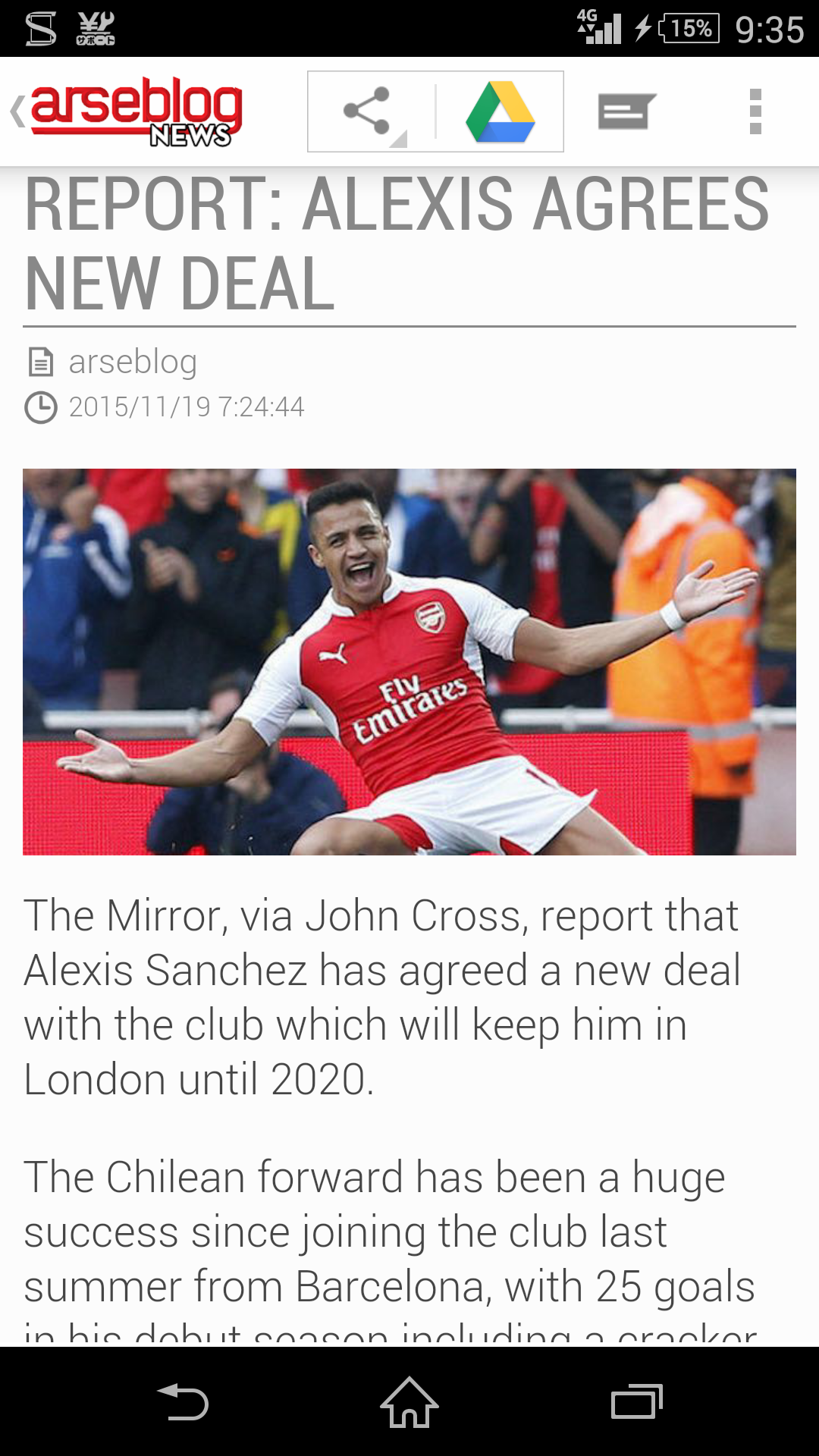
Task: Open the overflow menu
Action: [x=755, y=111]
